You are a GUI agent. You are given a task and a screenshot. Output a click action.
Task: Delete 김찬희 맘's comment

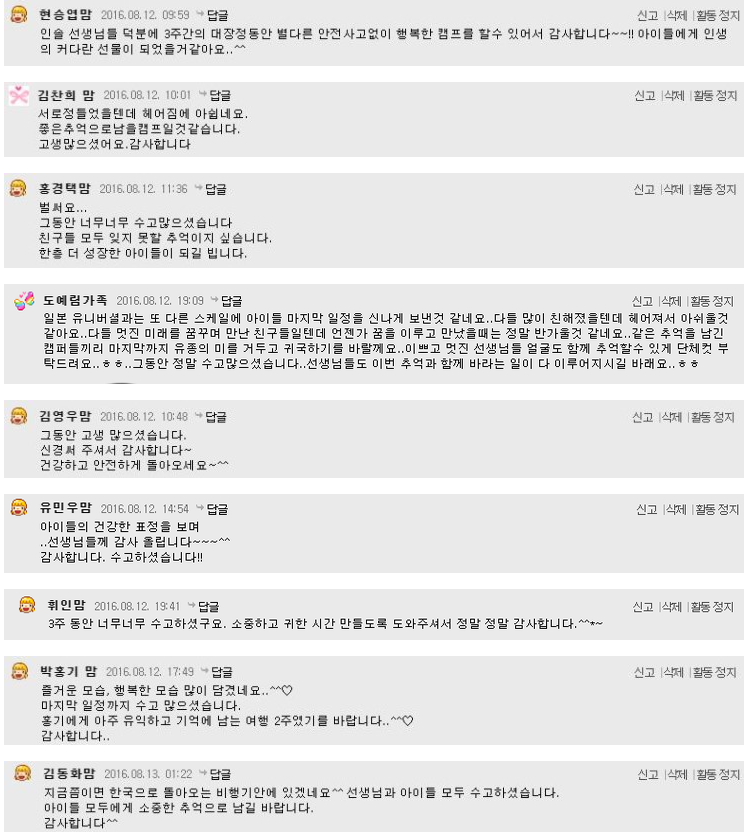(674, 95)
